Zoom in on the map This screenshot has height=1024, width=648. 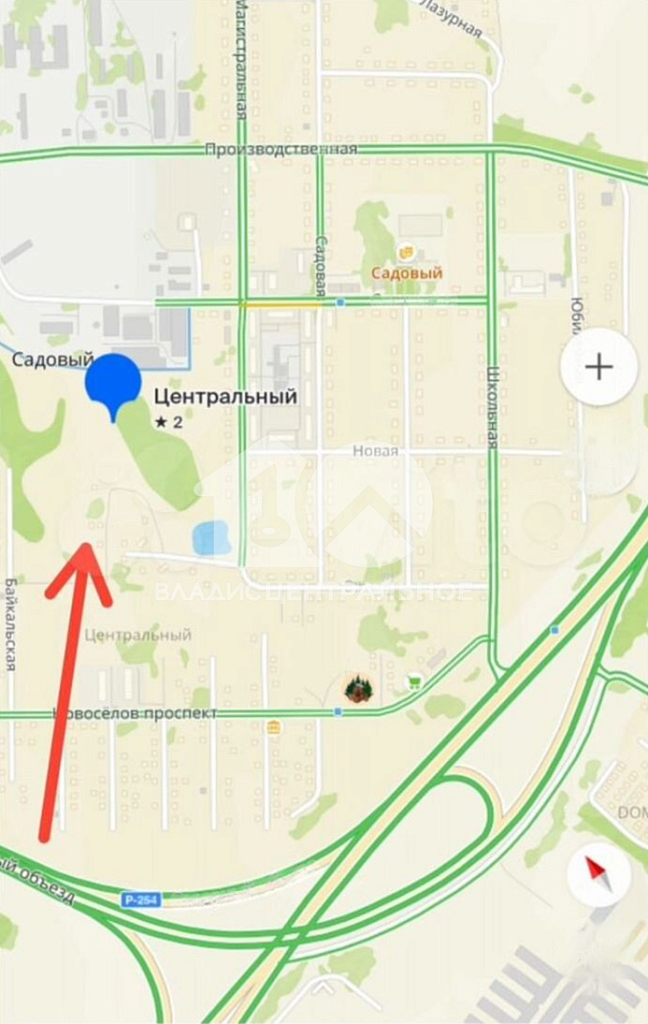[x=598, y=367]
